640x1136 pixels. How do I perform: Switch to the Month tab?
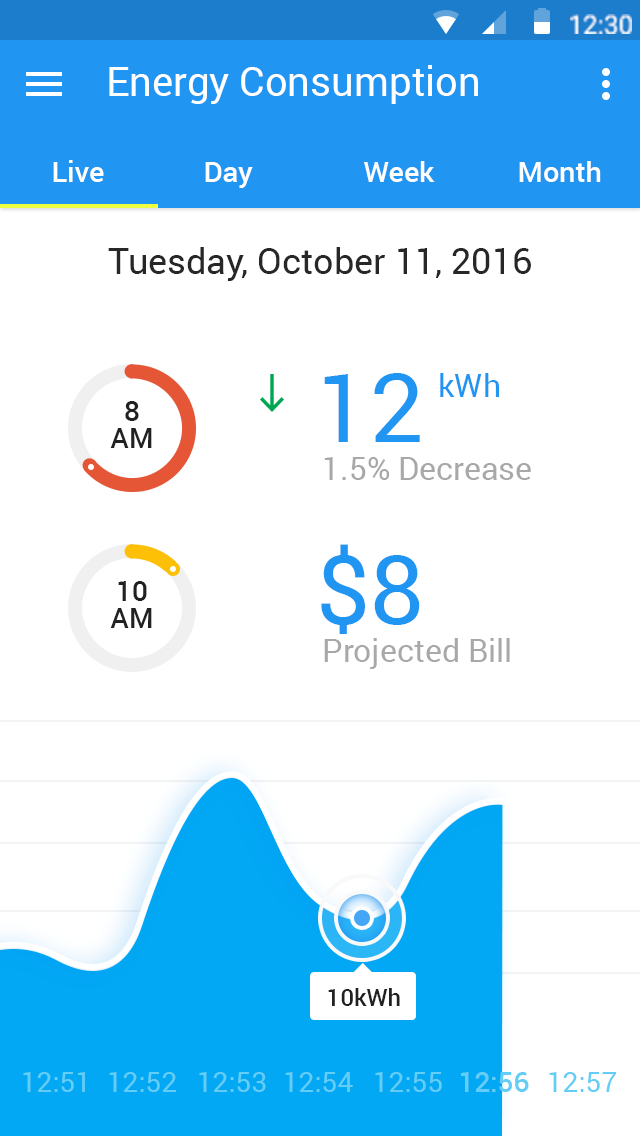560,172
